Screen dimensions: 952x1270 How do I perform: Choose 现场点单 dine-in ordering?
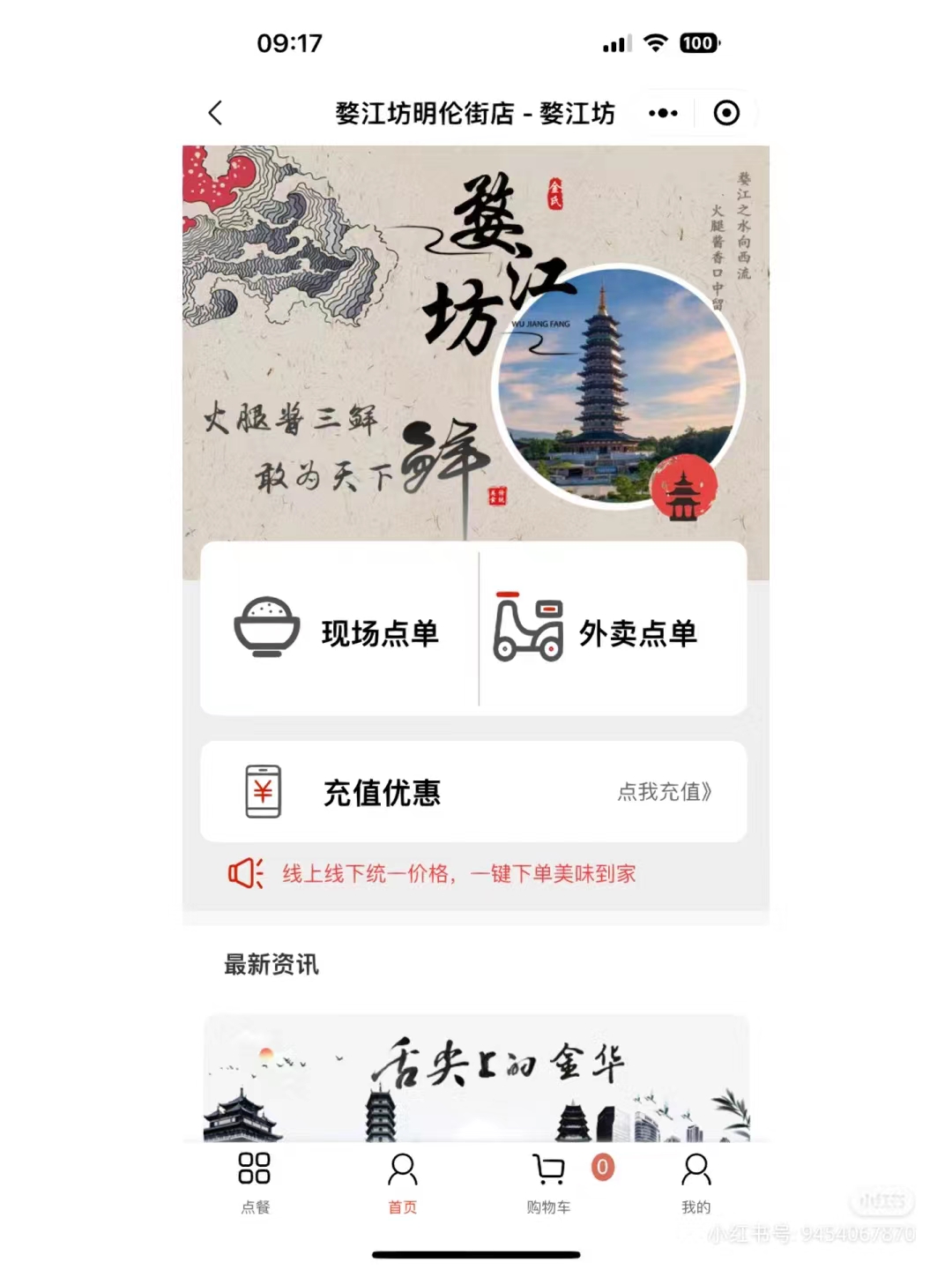tap(339, 631)
